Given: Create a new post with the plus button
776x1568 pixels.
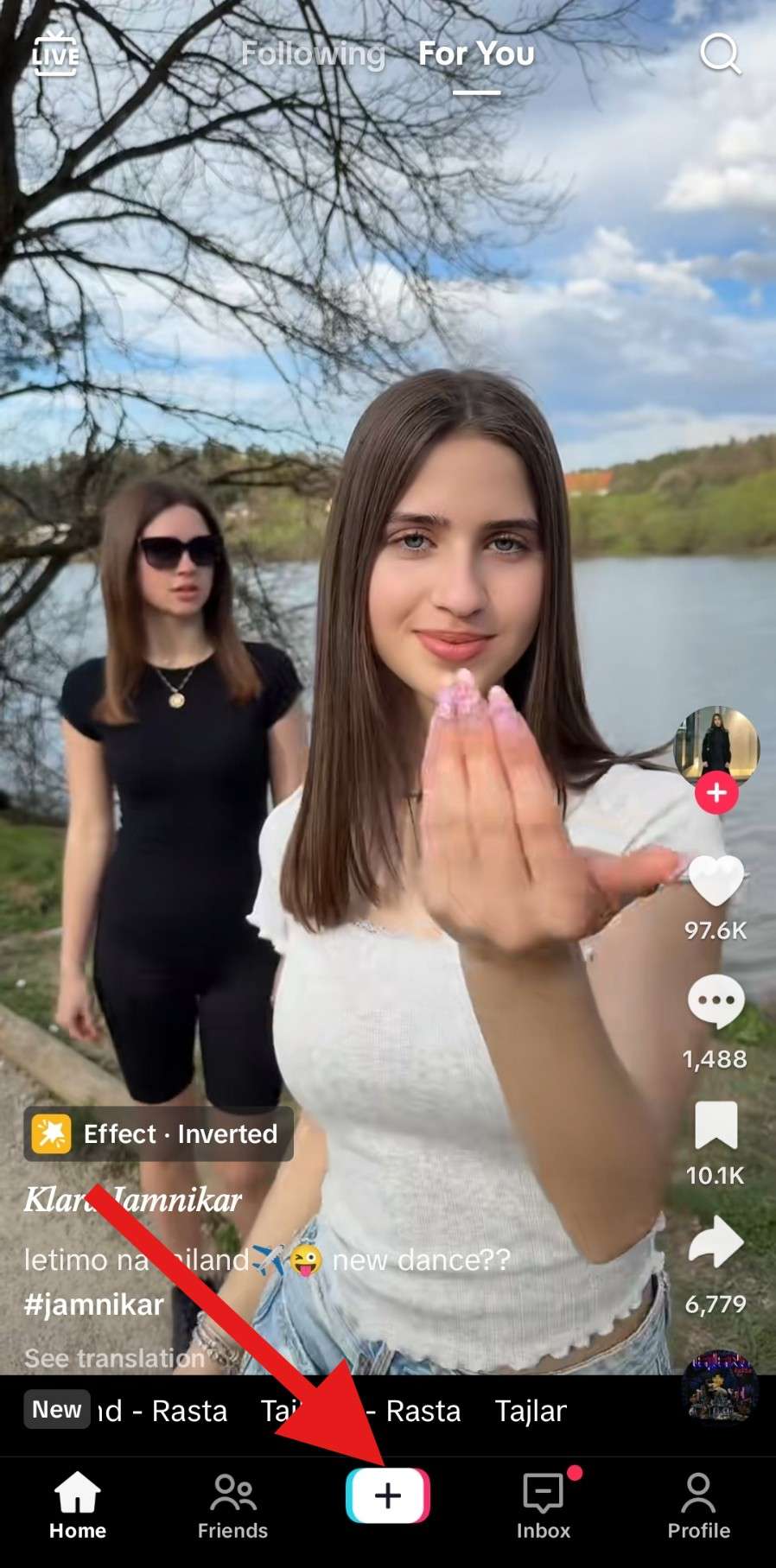Looking at the screenshot, I should click(388, 1495).
